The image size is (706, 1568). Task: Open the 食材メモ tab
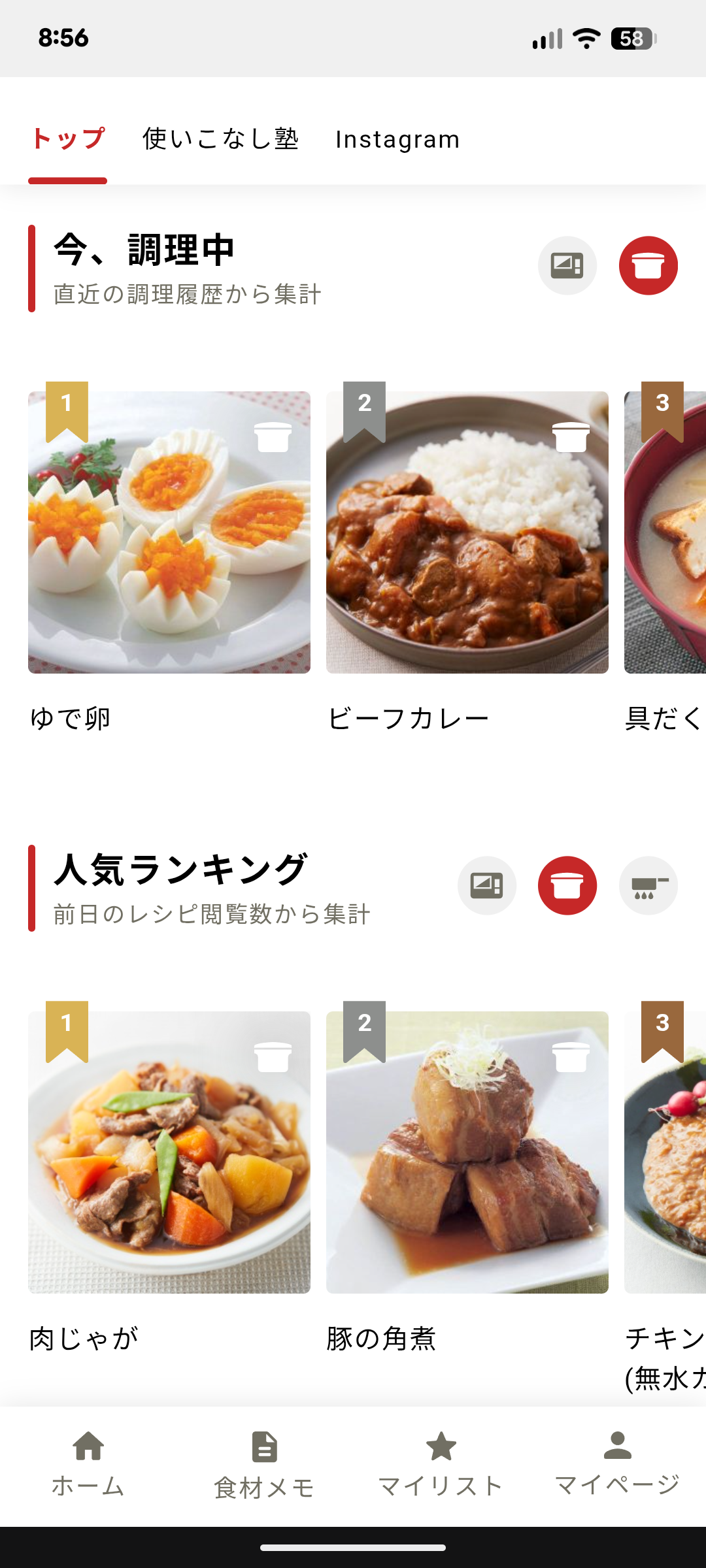[265, 1463]
